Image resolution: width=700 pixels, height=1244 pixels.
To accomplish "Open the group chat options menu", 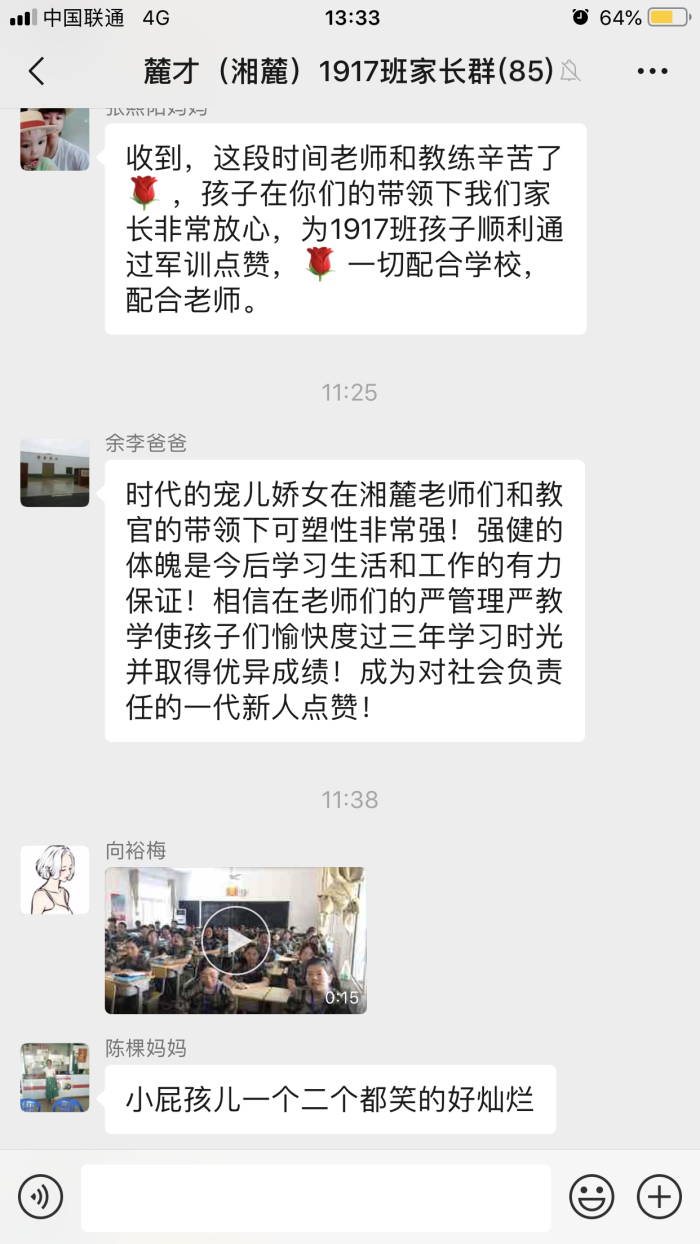I will tap(652, 71).
